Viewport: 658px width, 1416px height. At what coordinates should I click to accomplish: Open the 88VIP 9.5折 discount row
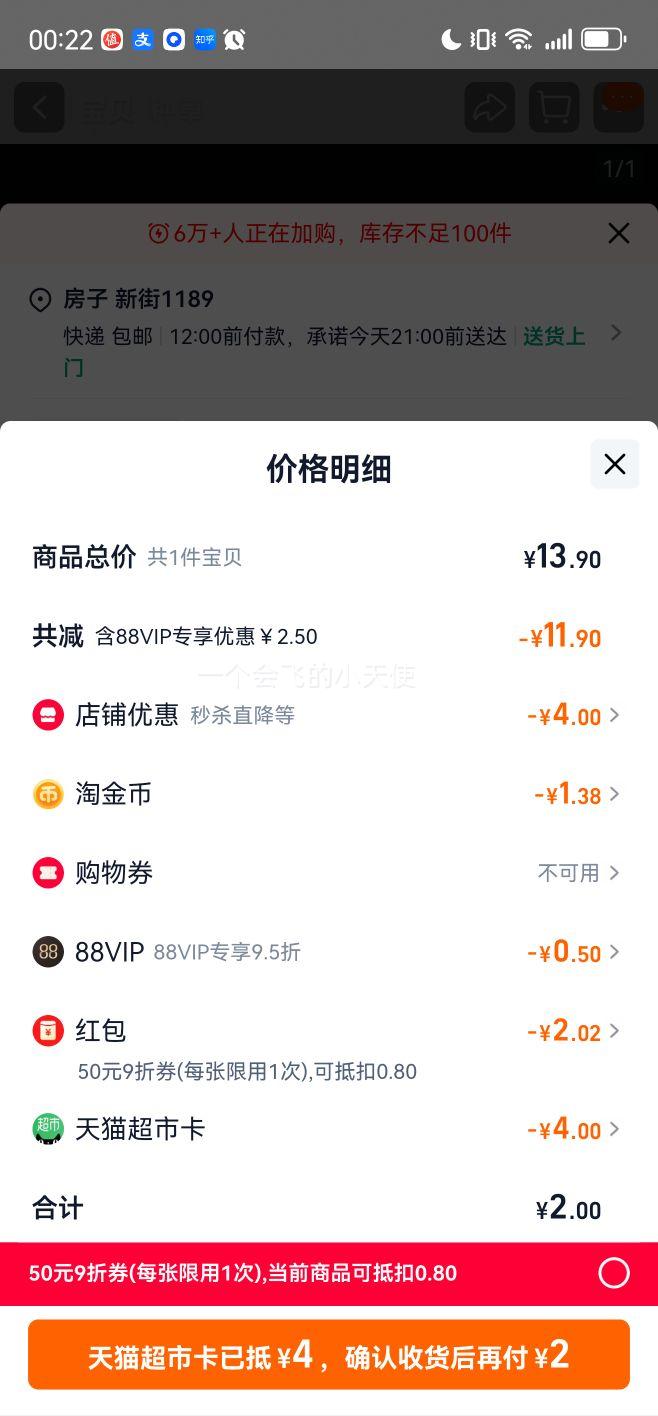329,952
